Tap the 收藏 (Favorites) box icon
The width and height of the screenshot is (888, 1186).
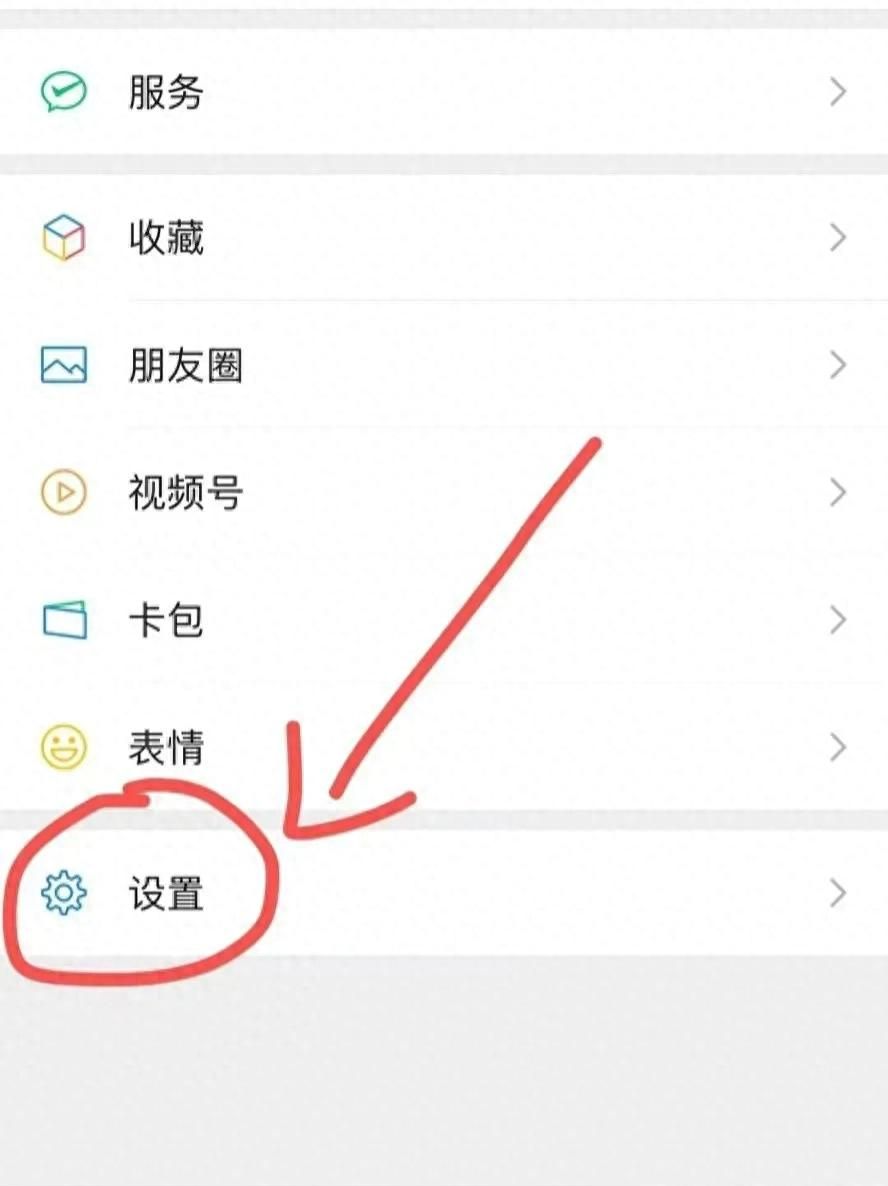(x=62, y=238)
